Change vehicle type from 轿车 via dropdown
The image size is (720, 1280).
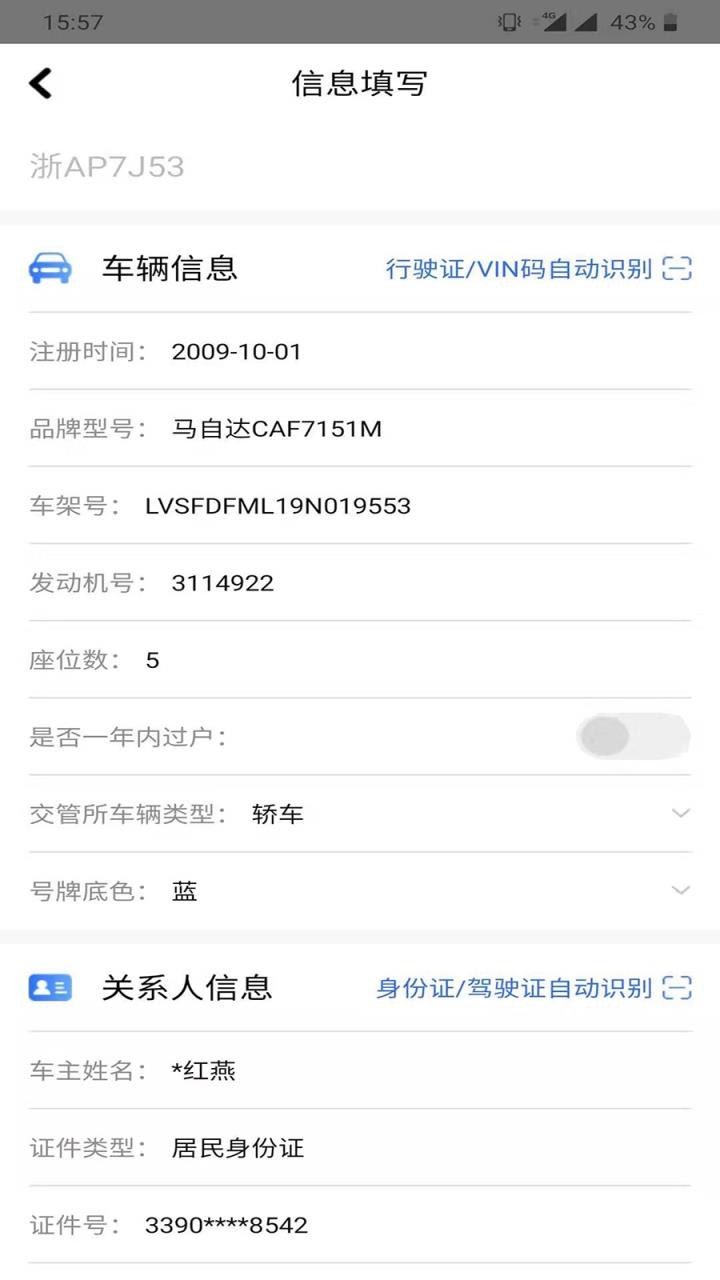681,813
